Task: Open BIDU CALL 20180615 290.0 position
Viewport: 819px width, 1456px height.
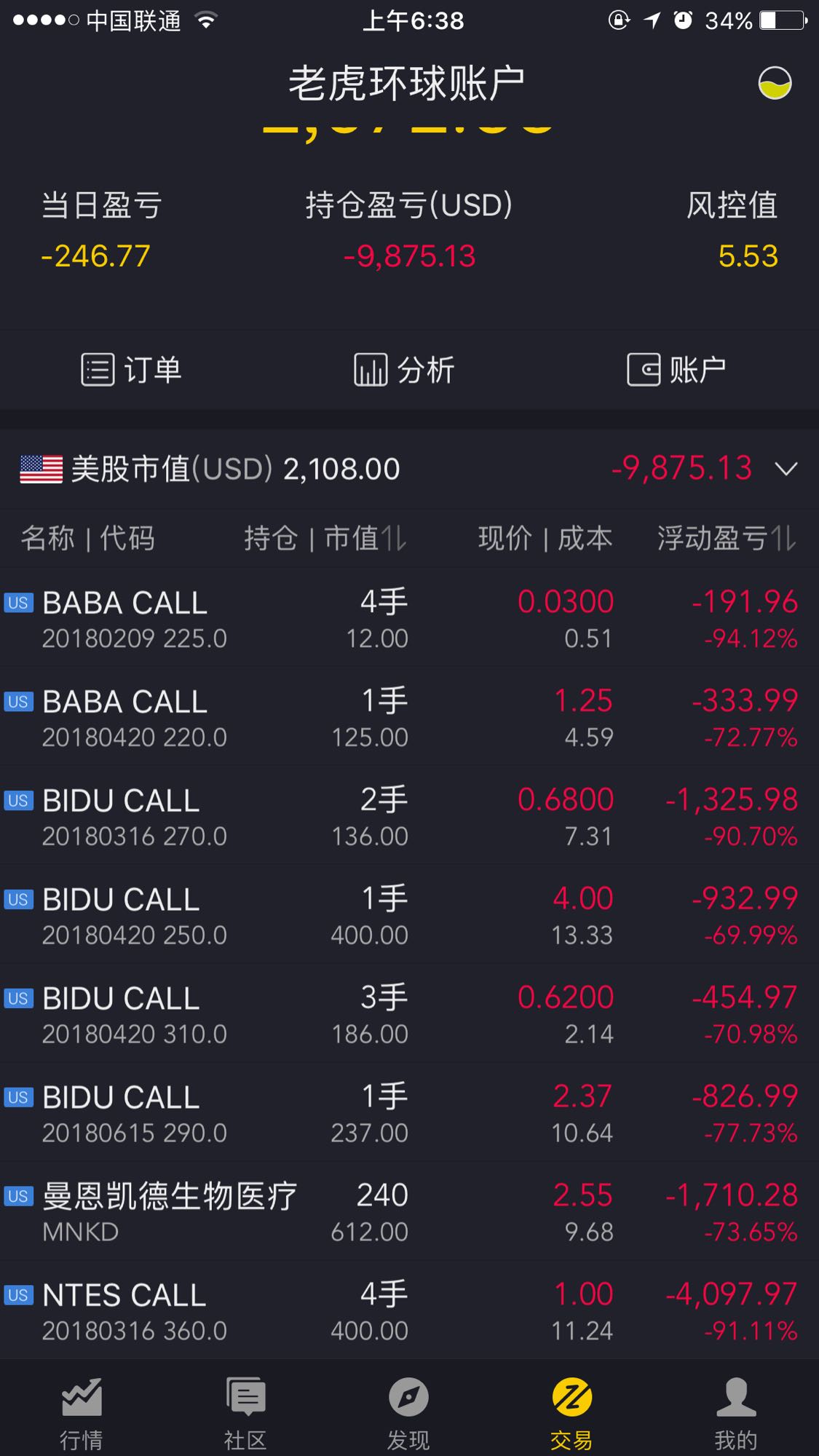Action: tap(408, 1114)
